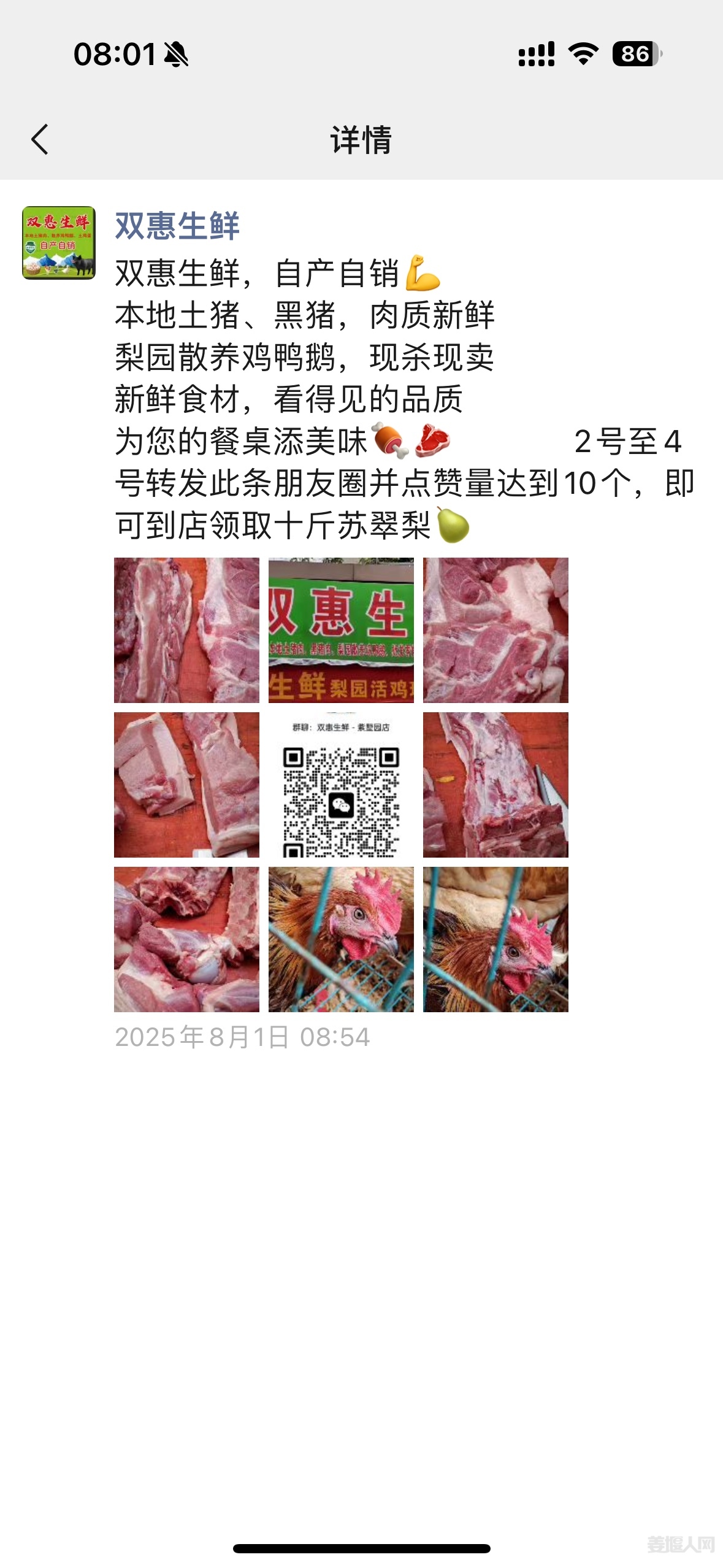Open the group QR code image
The width and height of the screenshot is (723, 1568).
341,785
